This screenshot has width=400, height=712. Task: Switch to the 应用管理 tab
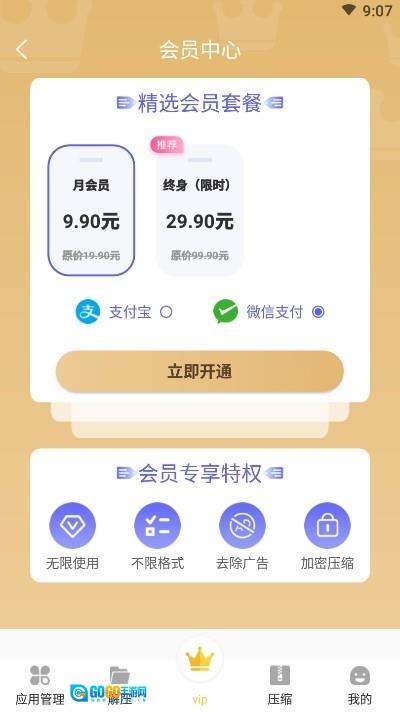pyautogui.click(x=40, y=686)
